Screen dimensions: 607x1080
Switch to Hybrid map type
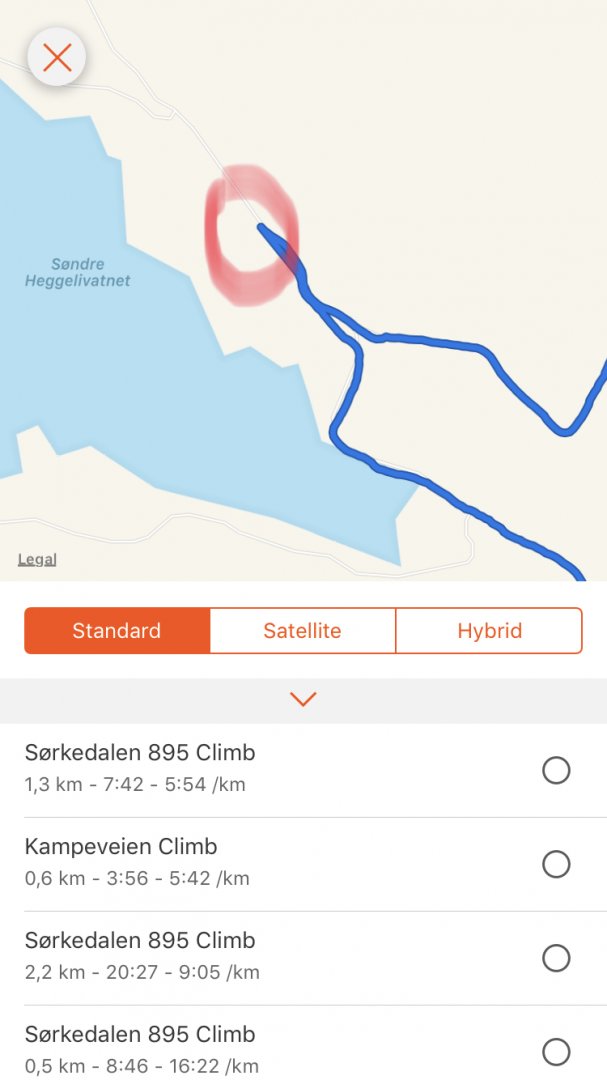(x=489, y=631)
